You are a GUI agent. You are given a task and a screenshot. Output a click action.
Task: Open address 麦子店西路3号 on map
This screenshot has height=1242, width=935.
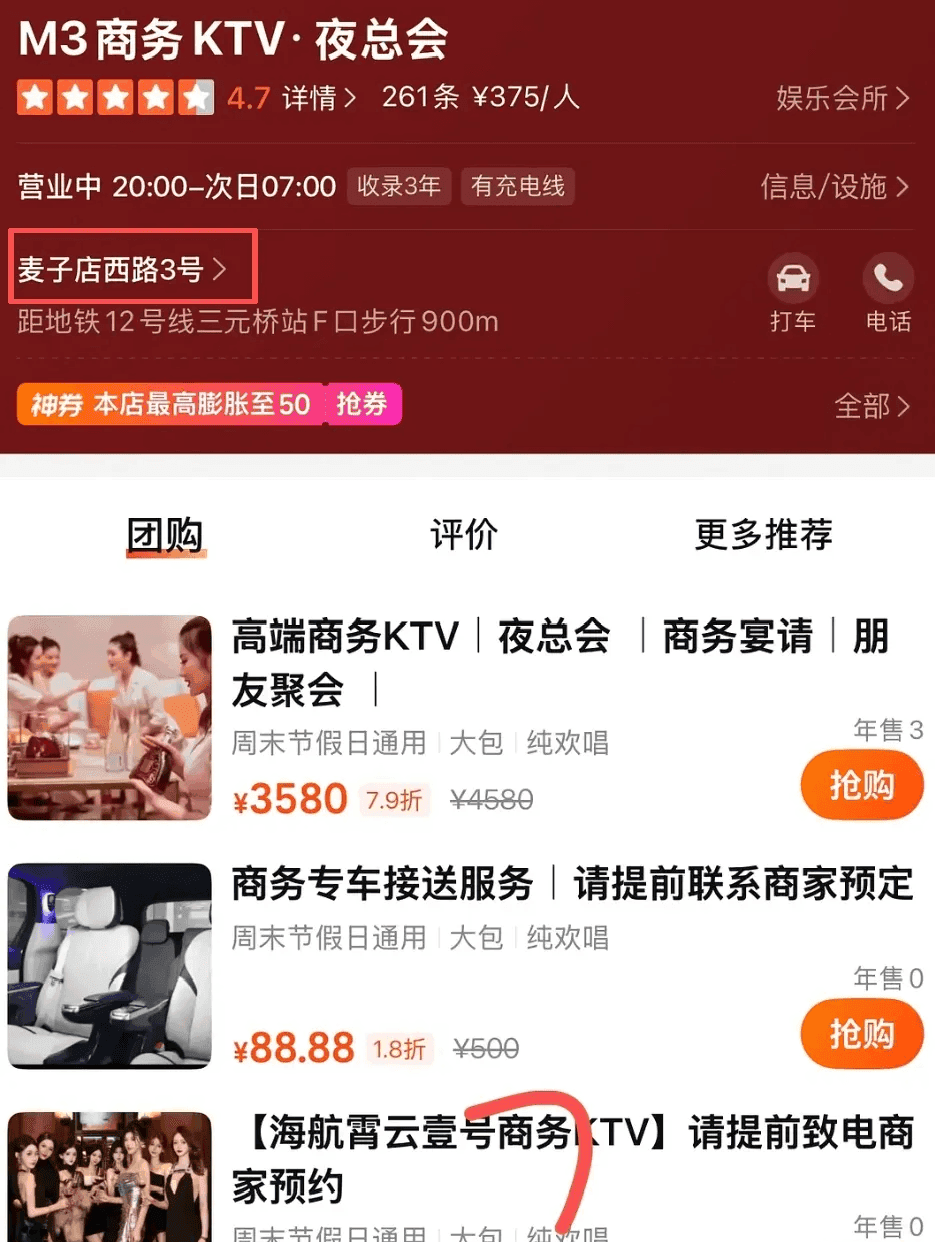(x=122, y=268)
